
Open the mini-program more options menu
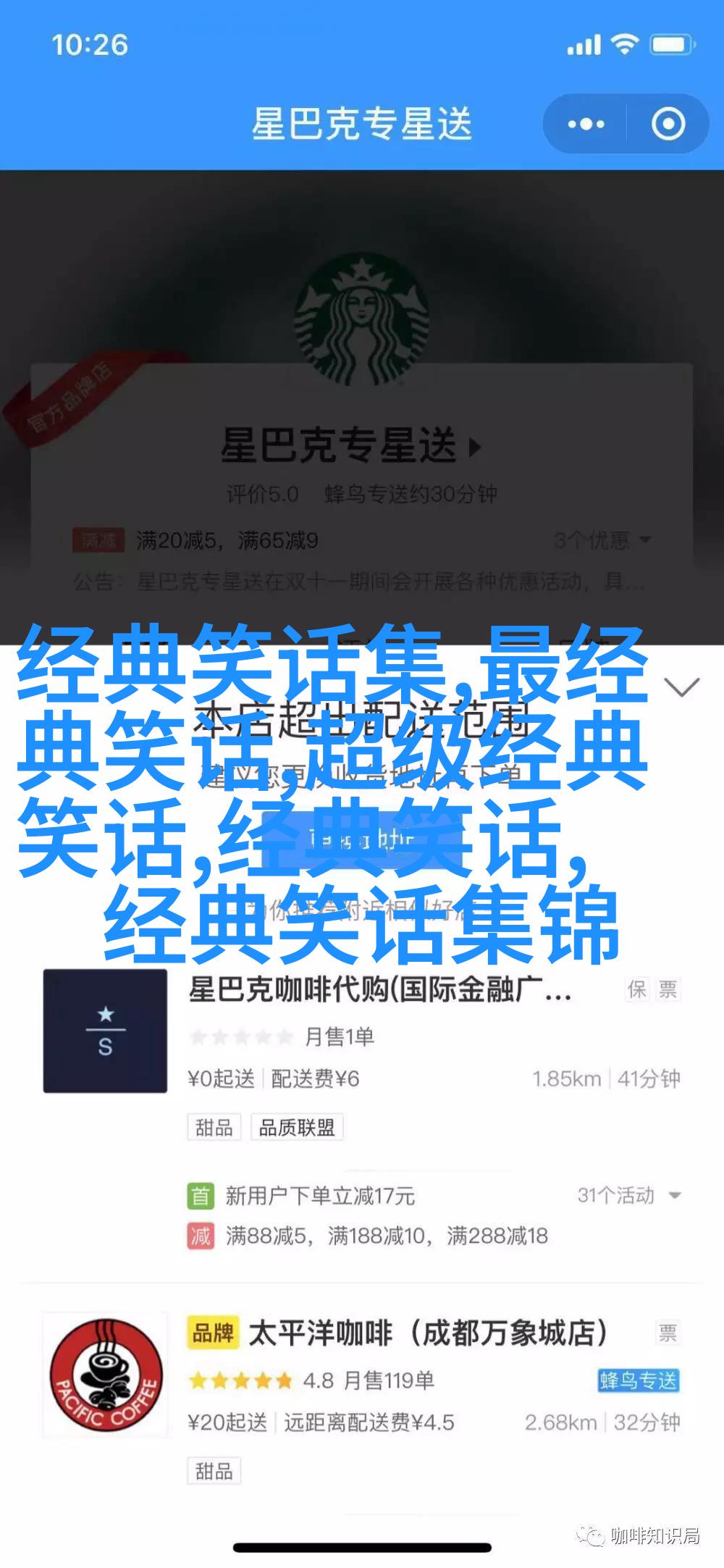[x=586, y=124]
